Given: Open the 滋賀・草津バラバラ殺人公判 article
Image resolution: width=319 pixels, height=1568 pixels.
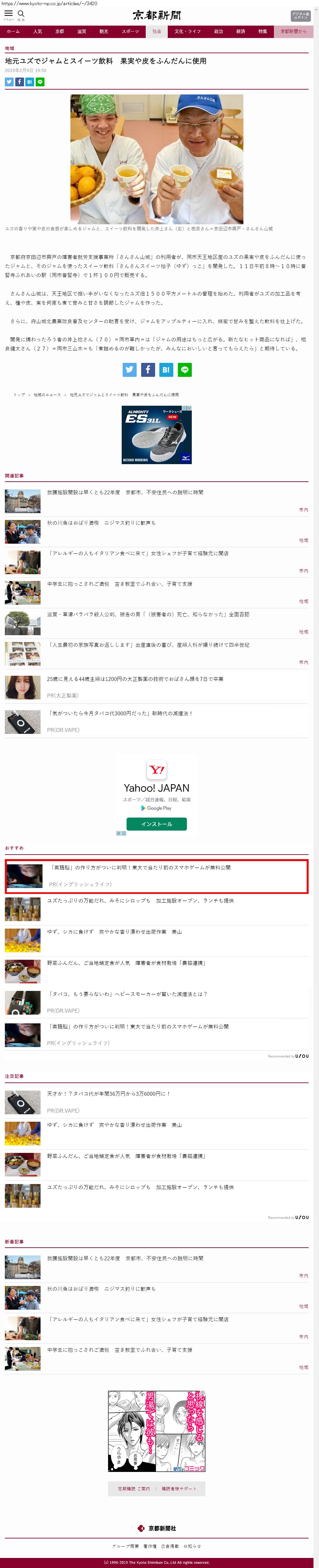Looking at the screenshot, I should tap(148, 614).
